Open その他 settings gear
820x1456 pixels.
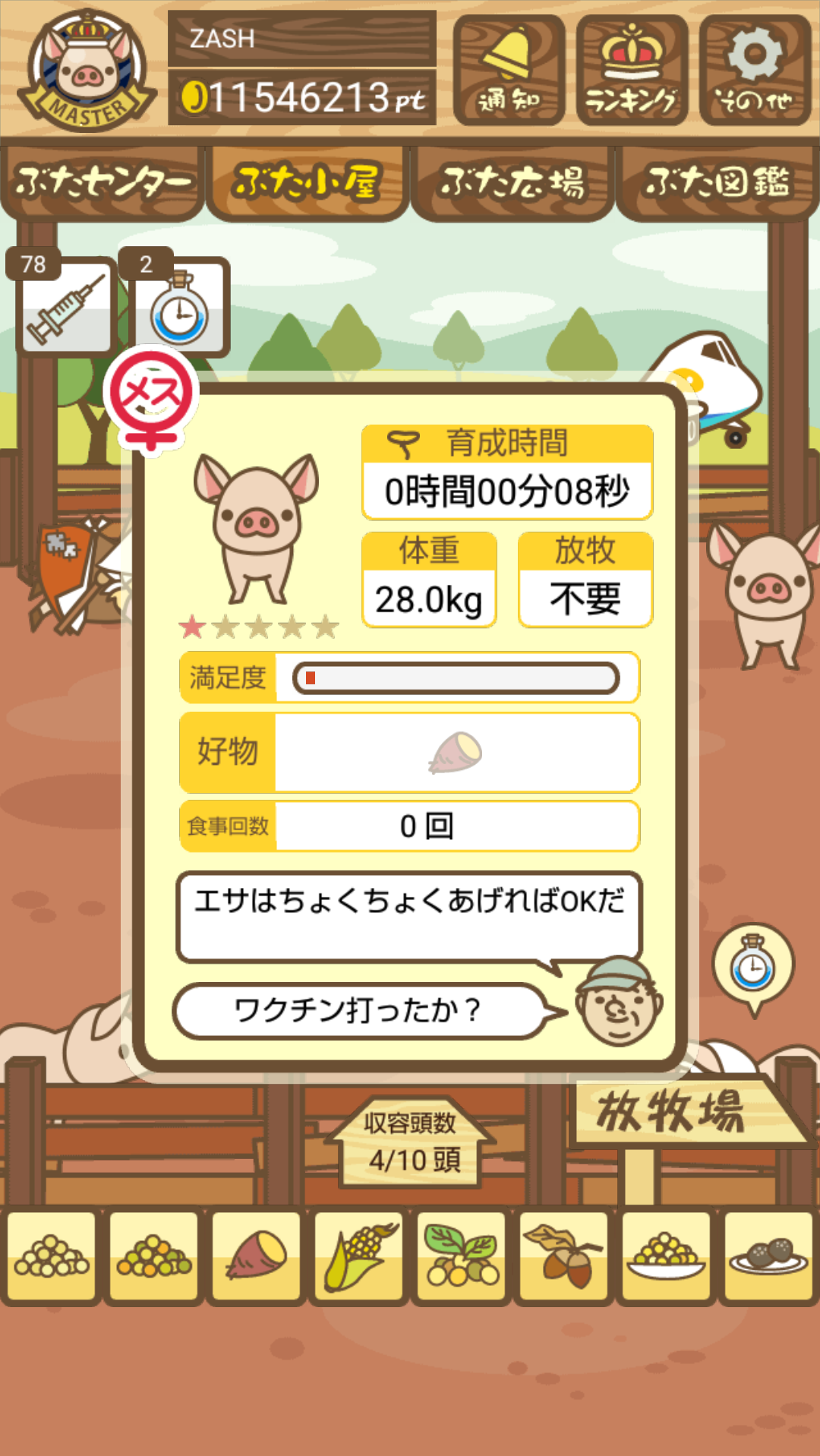755,70
